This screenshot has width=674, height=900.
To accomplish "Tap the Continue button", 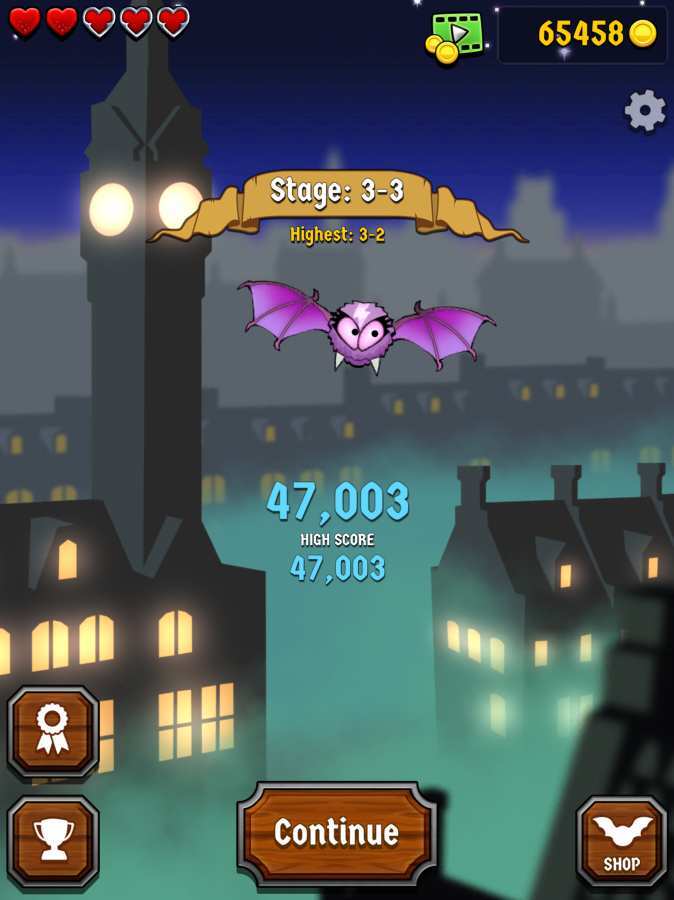I will coord(337,833).
